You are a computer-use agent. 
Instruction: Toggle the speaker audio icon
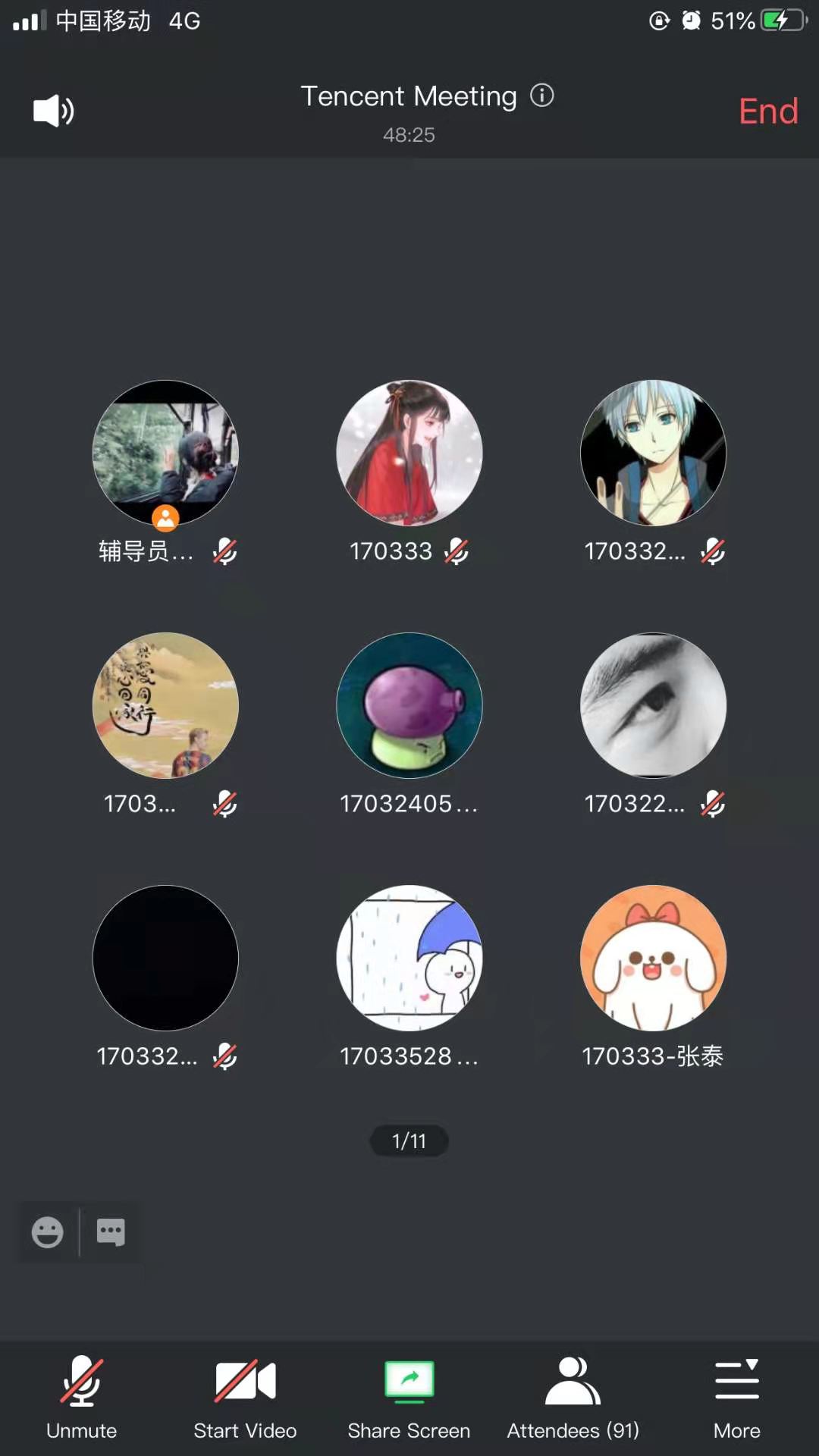coord(53,111)
